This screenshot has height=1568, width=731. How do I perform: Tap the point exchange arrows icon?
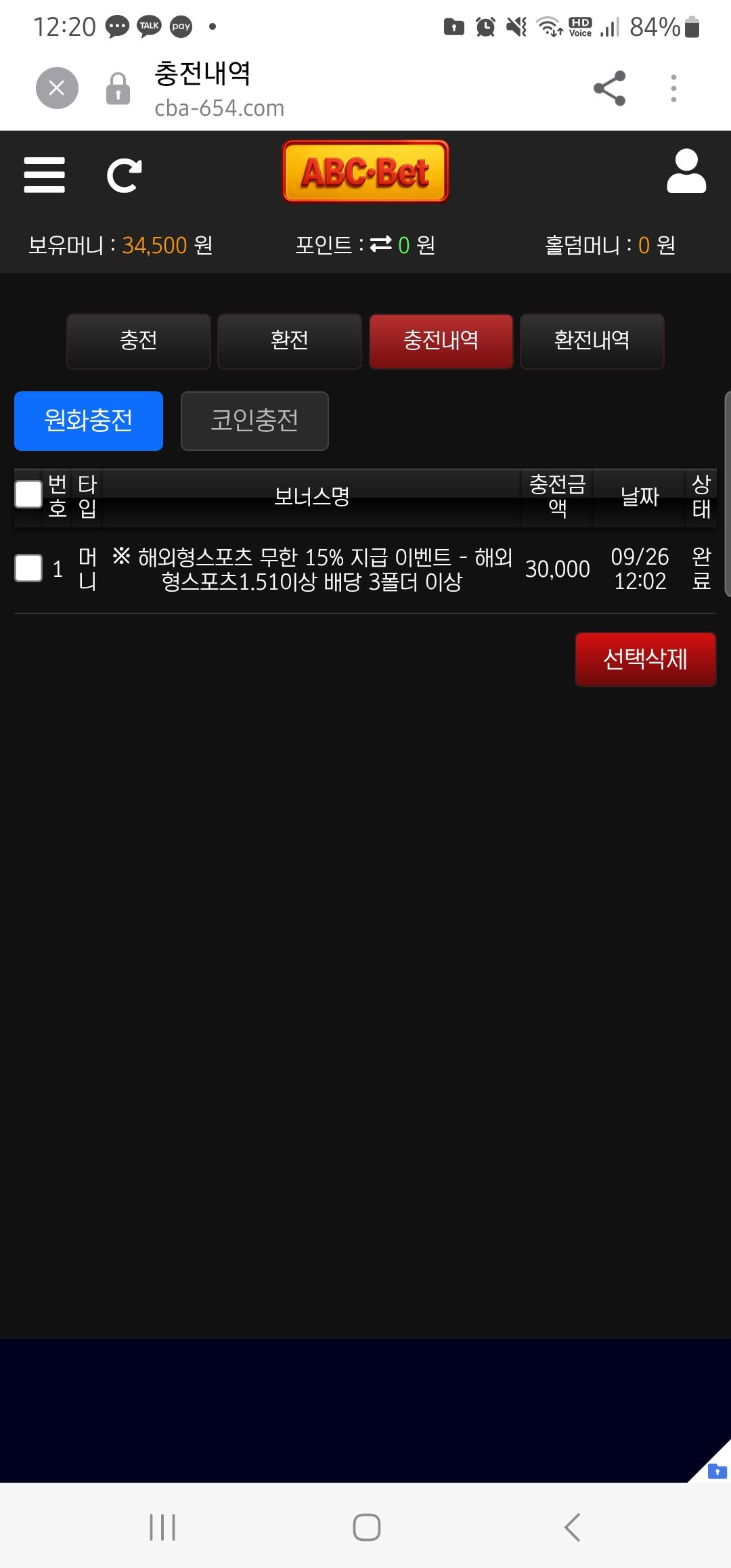pyautogui.click(x=381, y=244)
